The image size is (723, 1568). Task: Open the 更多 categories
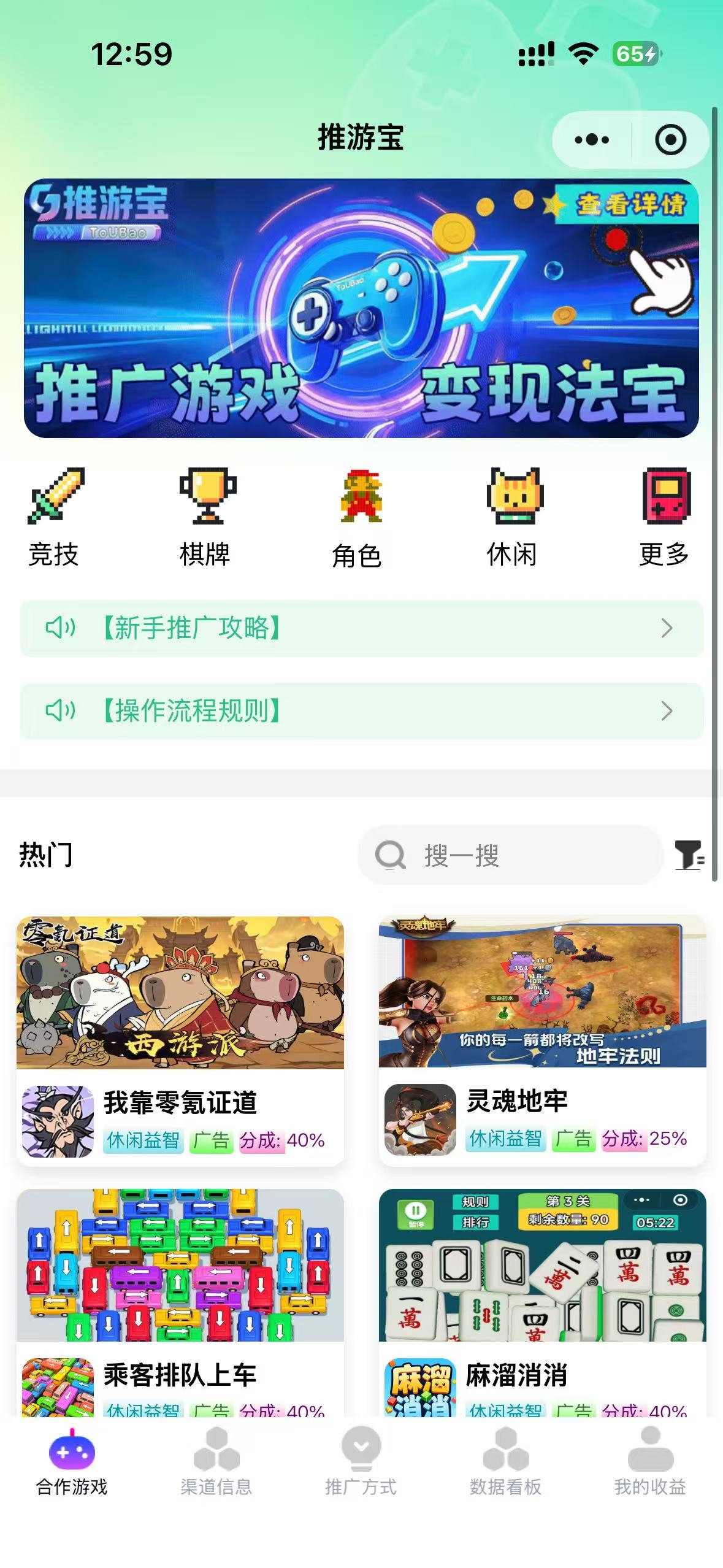664,517
